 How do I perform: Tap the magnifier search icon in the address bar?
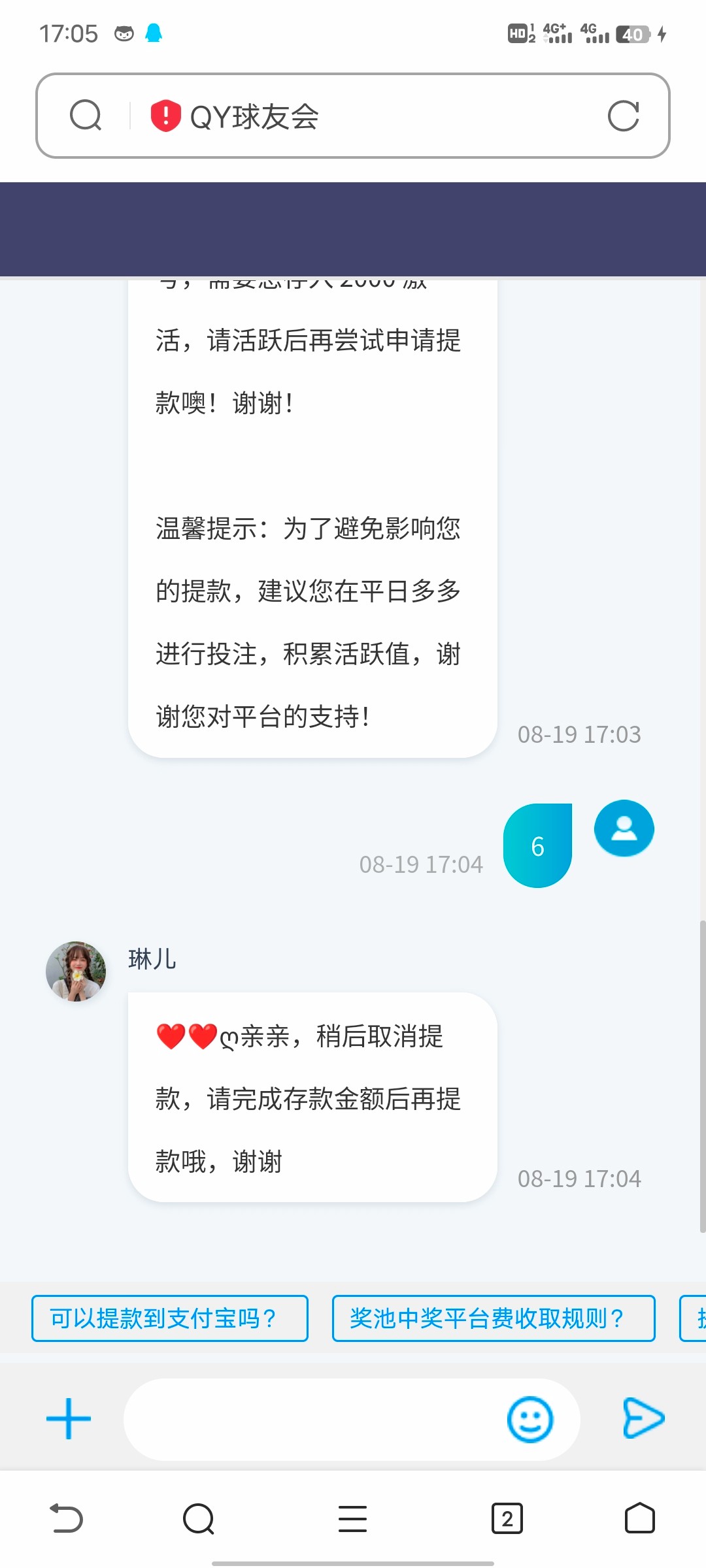click(x=87, y=115)
